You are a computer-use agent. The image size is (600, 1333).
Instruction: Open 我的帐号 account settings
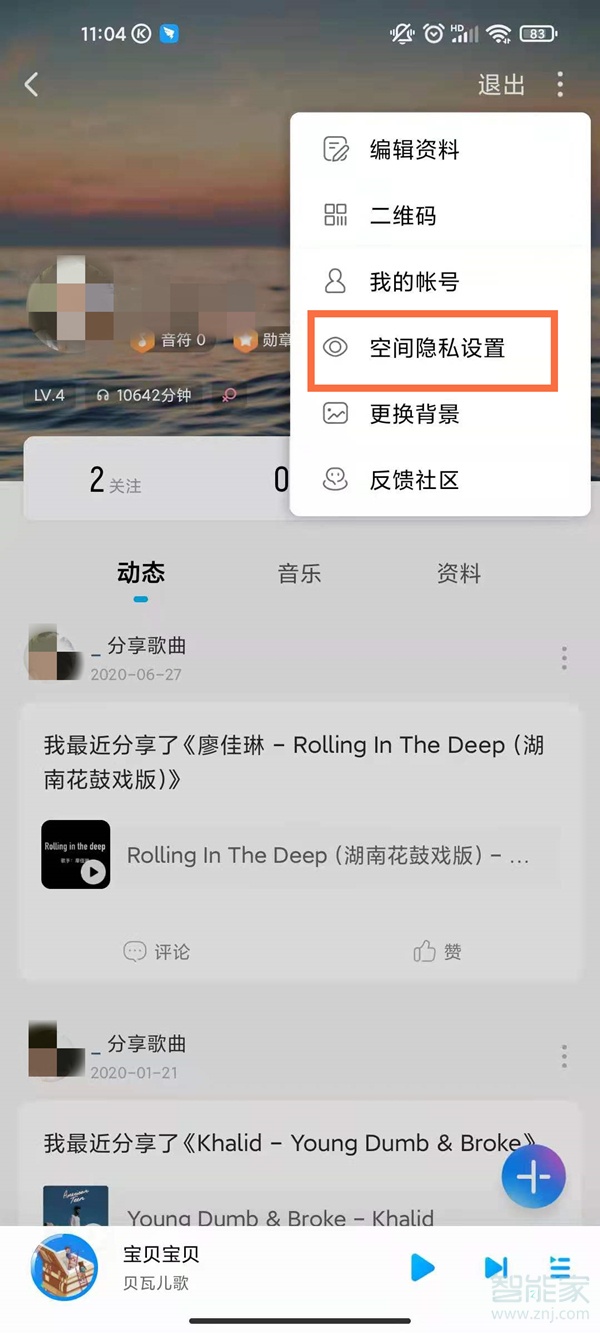pos(414,282)
